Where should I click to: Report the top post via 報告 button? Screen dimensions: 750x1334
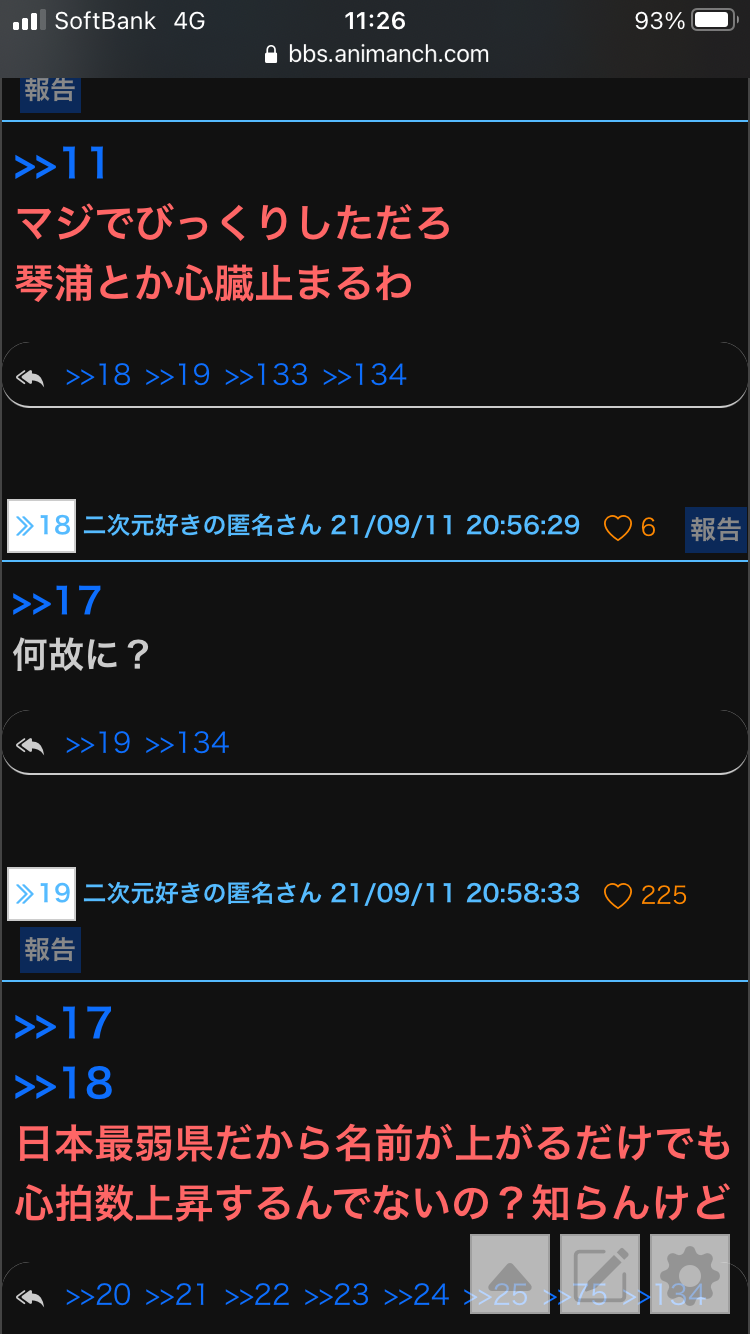[50, 90]
